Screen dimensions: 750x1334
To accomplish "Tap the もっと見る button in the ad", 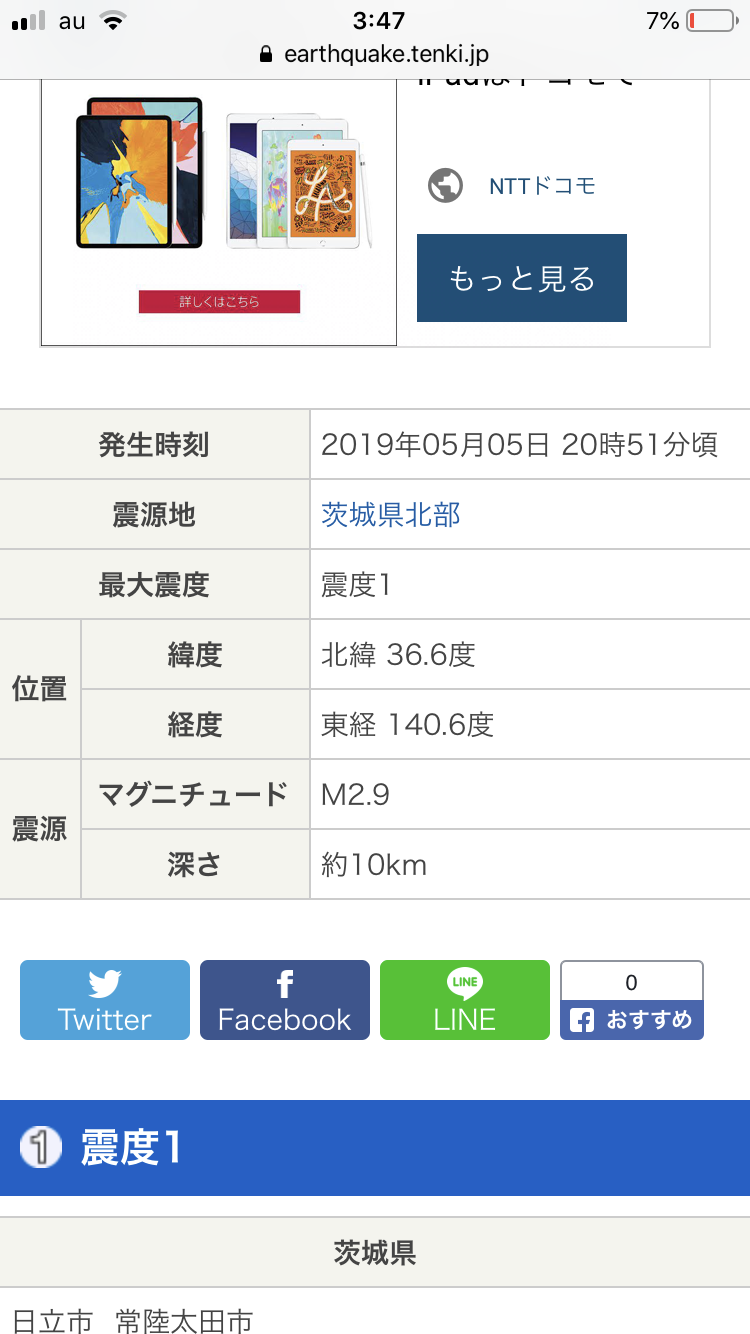I will (x=521, y=278).
